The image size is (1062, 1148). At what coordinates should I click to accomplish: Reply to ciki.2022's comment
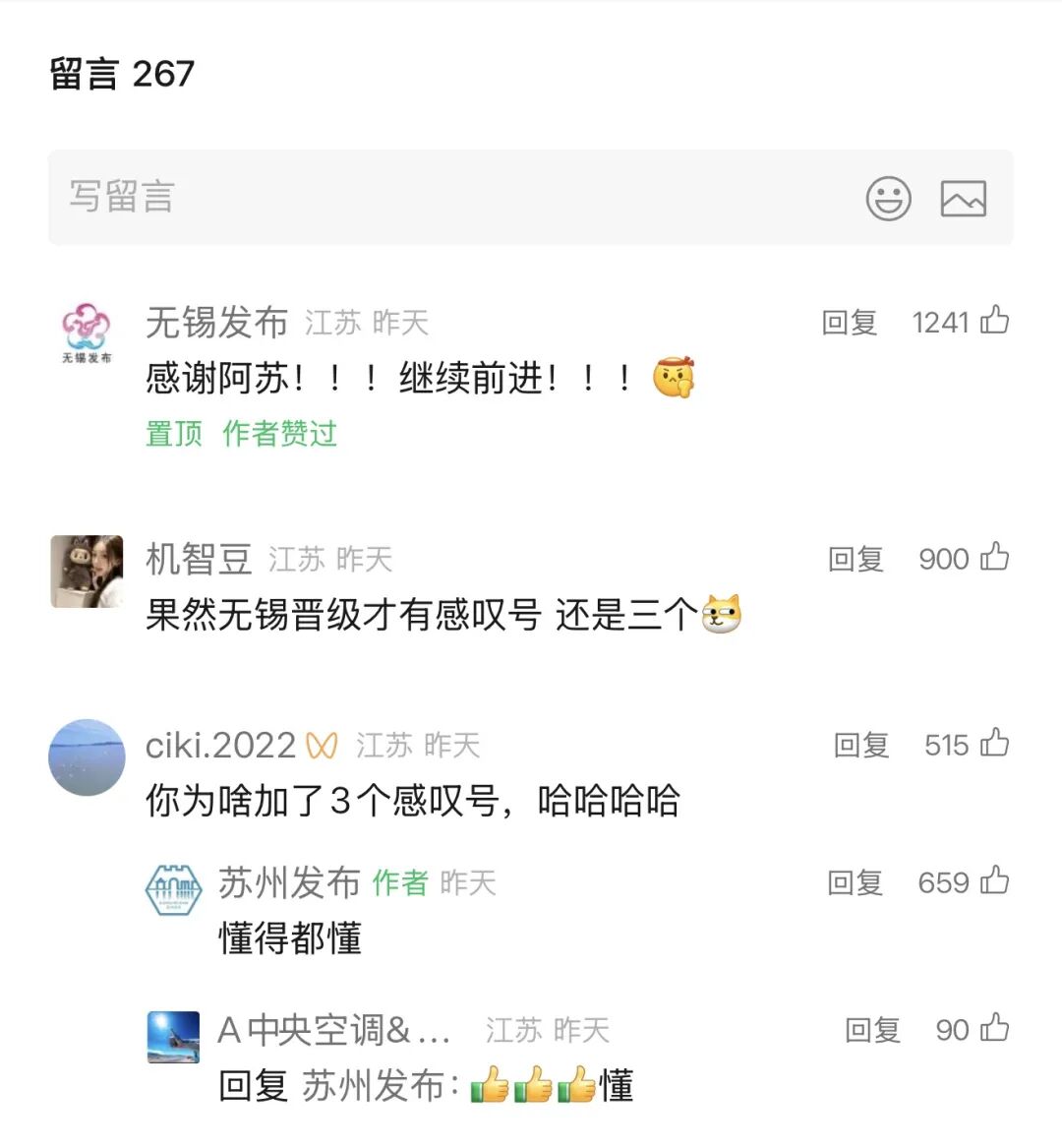coord(861,745)
